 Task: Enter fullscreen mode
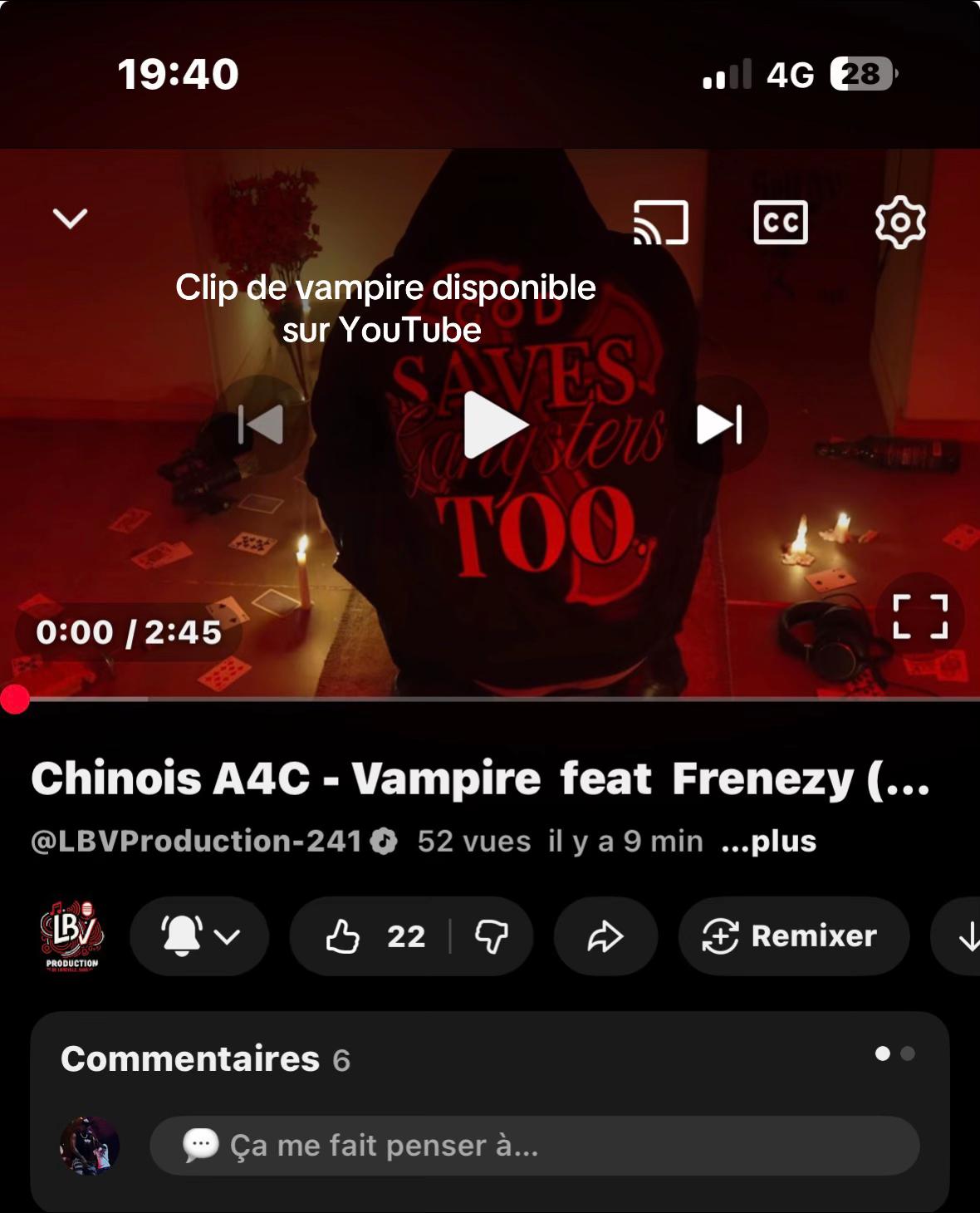coord(919,616)
